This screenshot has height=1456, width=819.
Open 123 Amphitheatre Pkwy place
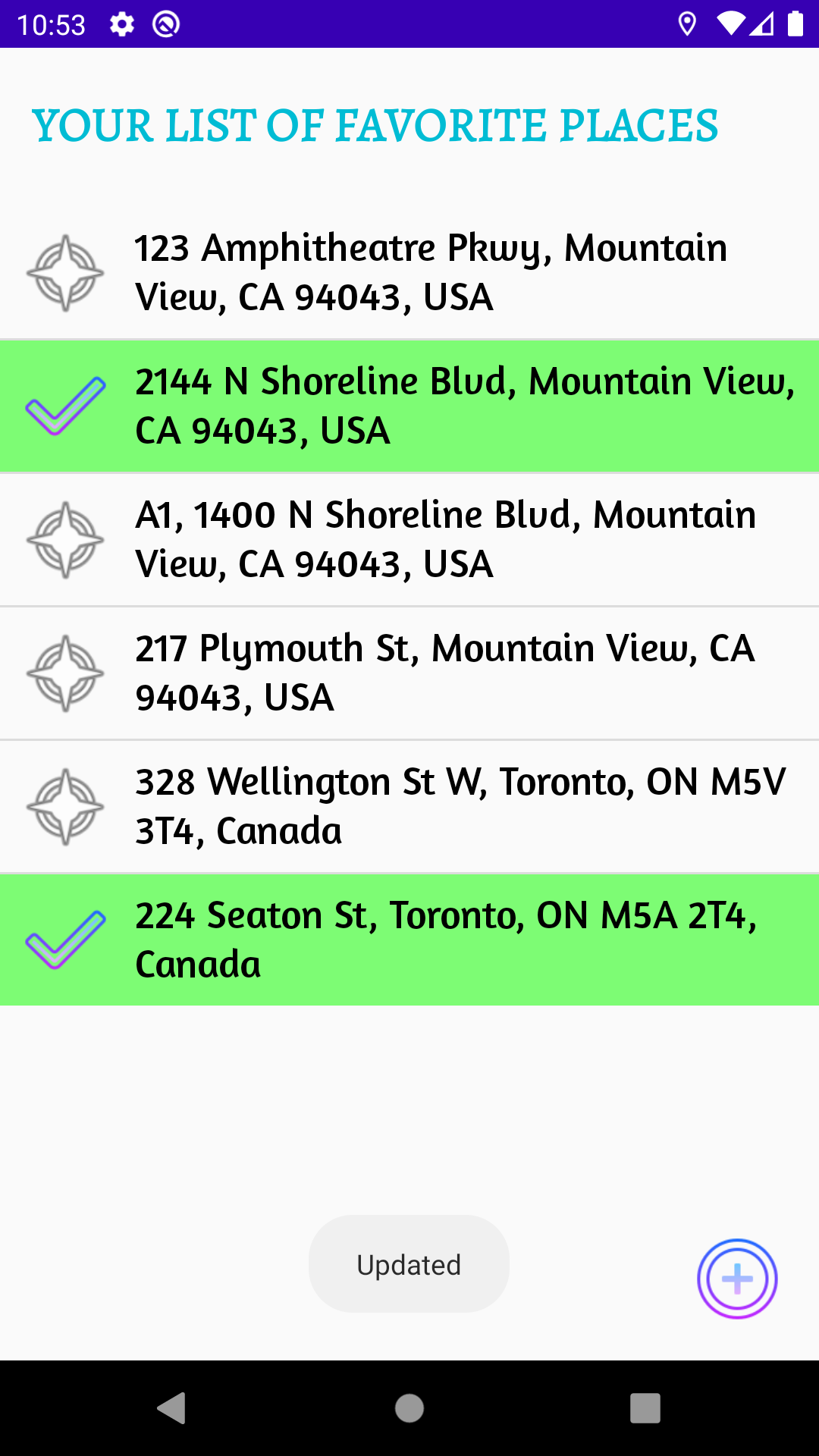click(x=409, y=273)
